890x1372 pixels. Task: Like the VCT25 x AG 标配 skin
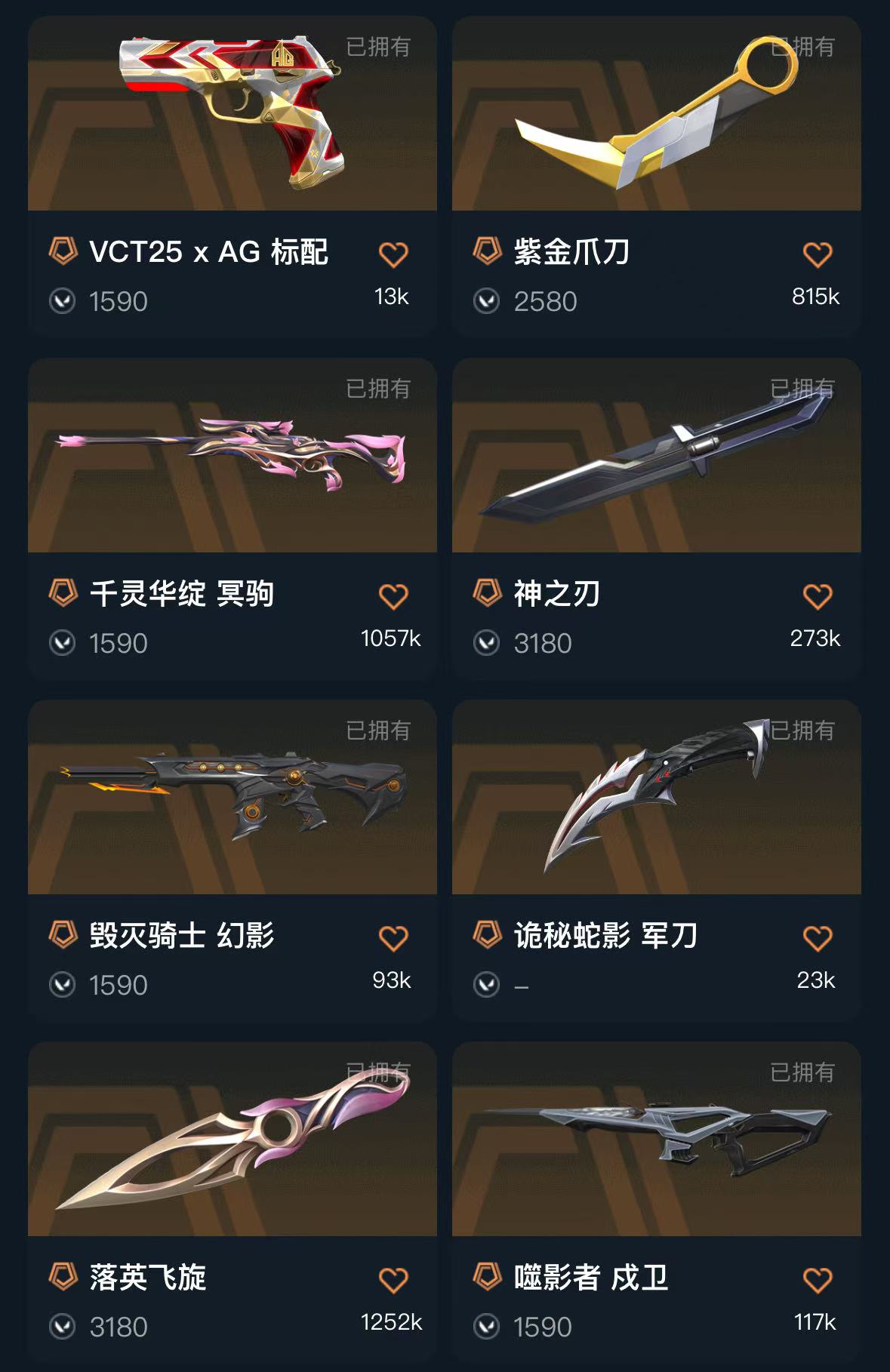tap(393, 255)
